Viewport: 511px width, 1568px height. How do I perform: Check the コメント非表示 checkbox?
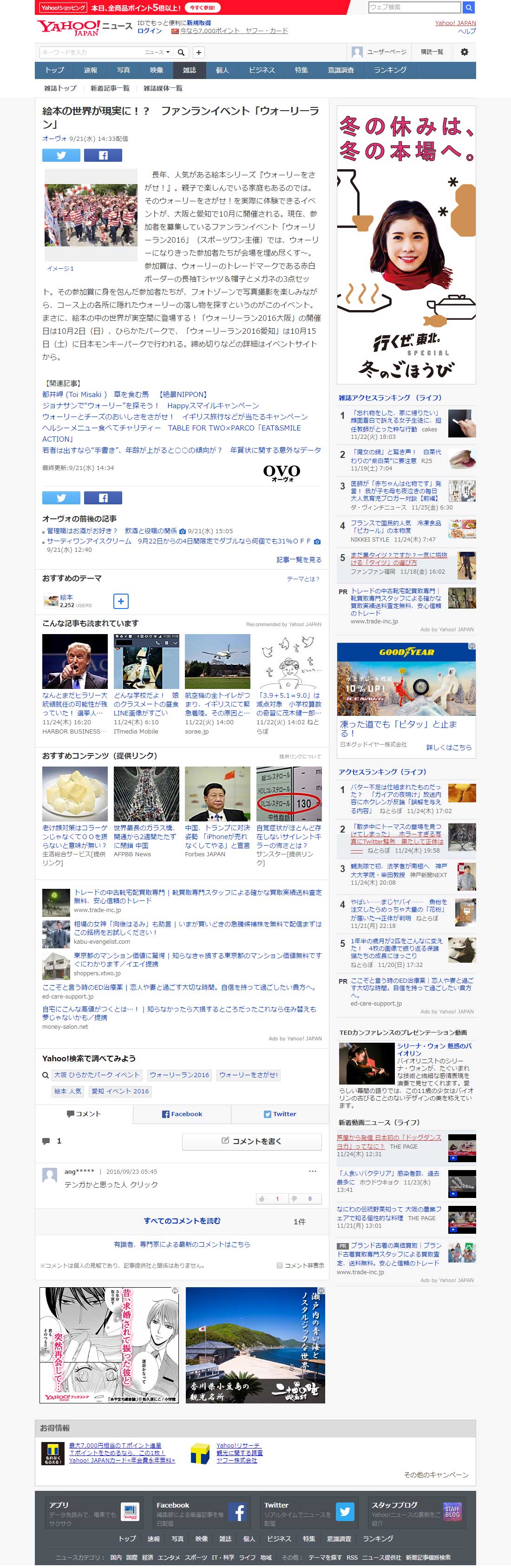(x=280, y=1265)
